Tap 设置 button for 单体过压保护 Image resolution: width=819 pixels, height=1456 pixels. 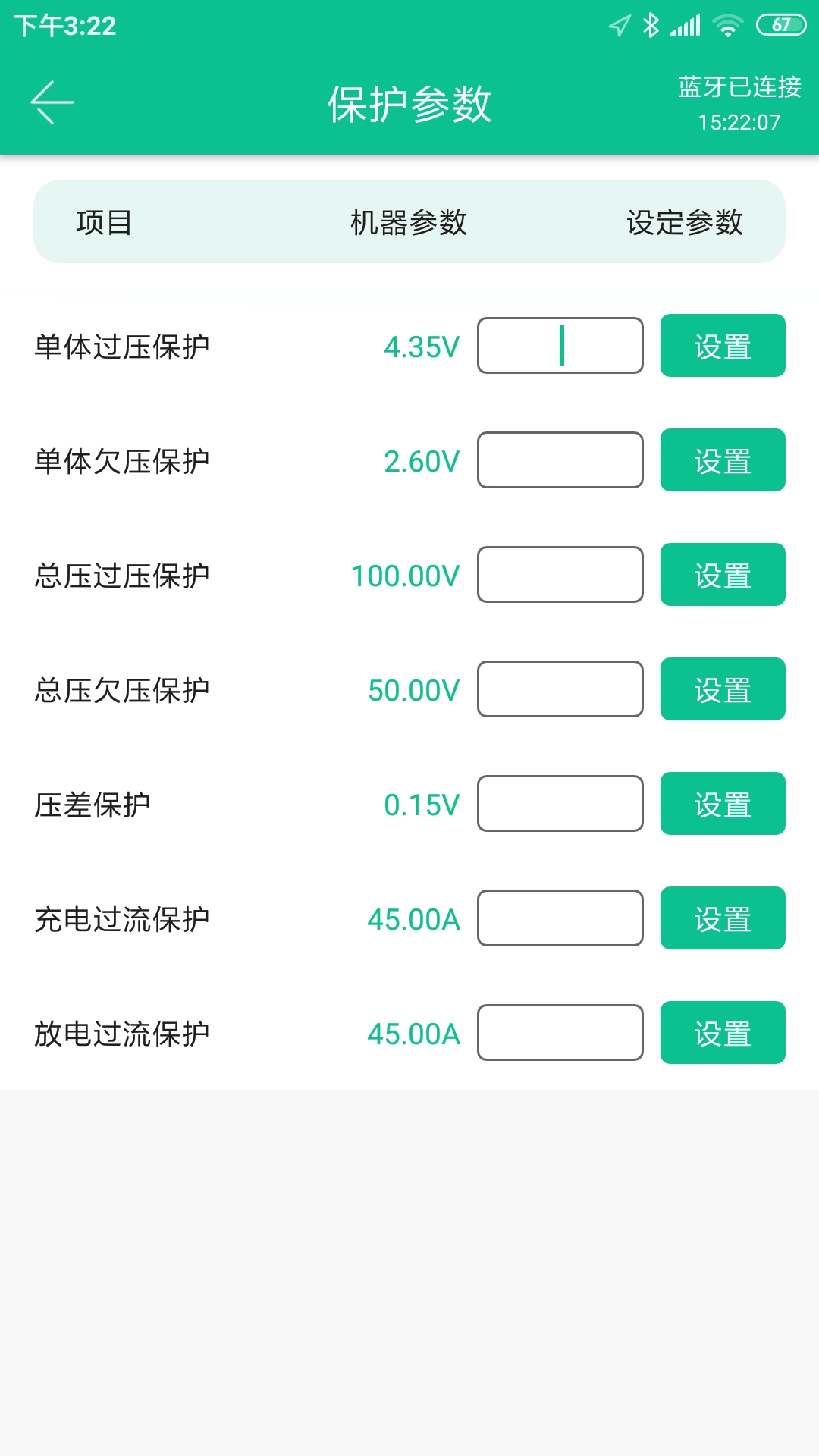tap(723, 346)
